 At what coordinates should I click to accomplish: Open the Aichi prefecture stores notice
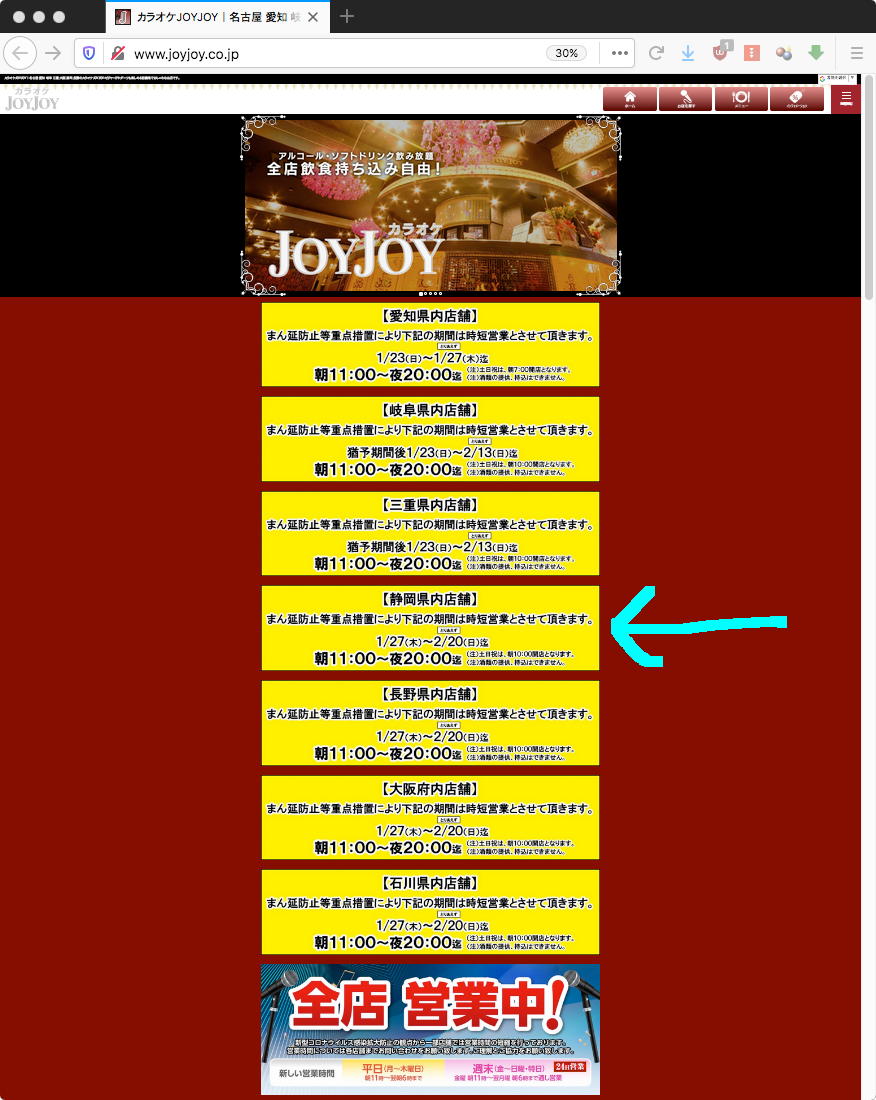click(x=430, y=344)
